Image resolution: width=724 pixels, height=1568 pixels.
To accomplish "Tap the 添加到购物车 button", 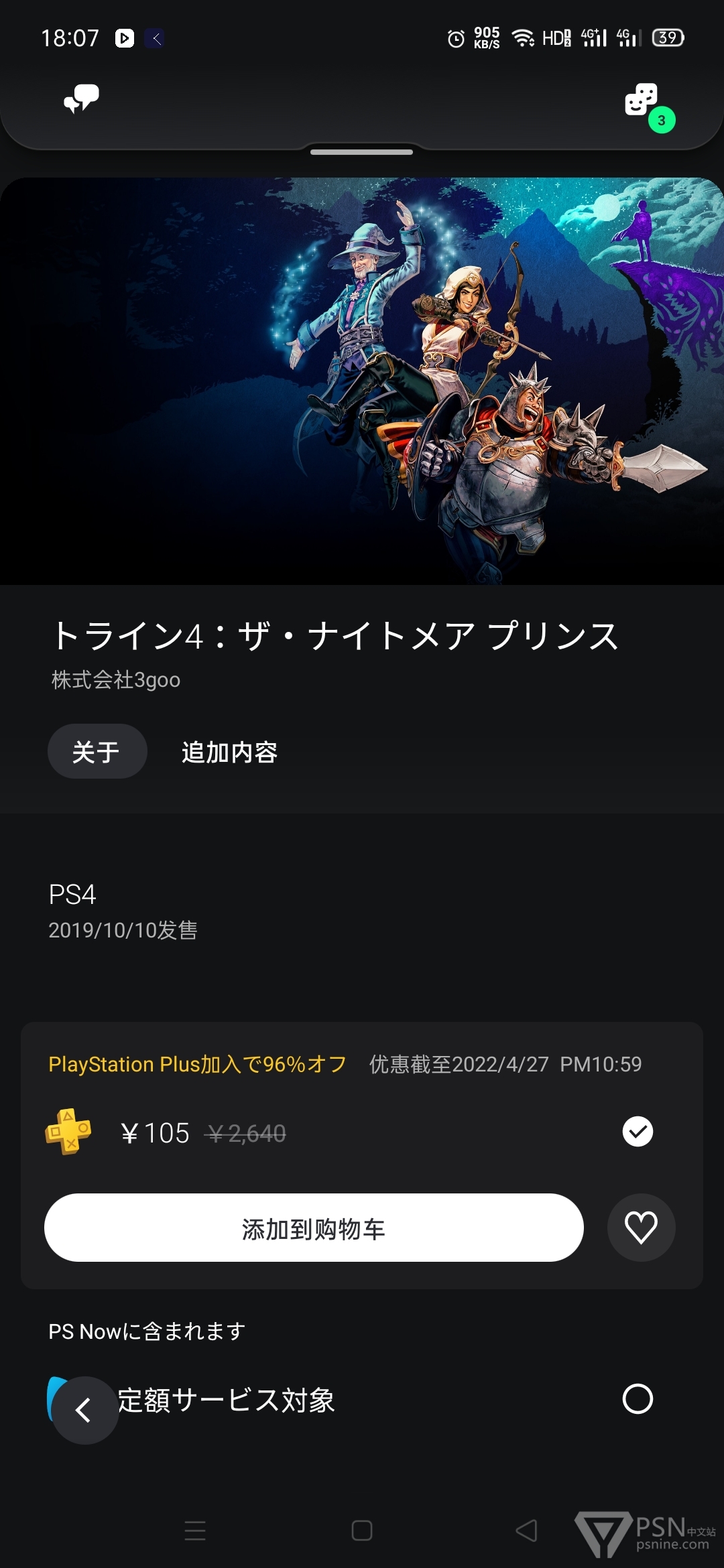I will (314, 1228).
